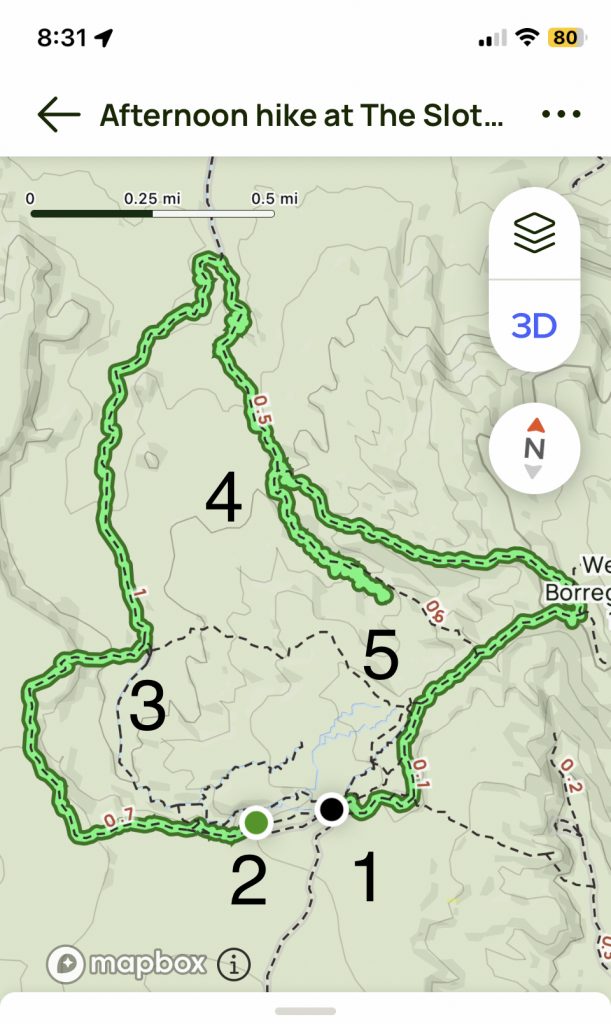Screen dimensions: 611x1024
Task: Open the Mapbox info icon
Action: 234,965
